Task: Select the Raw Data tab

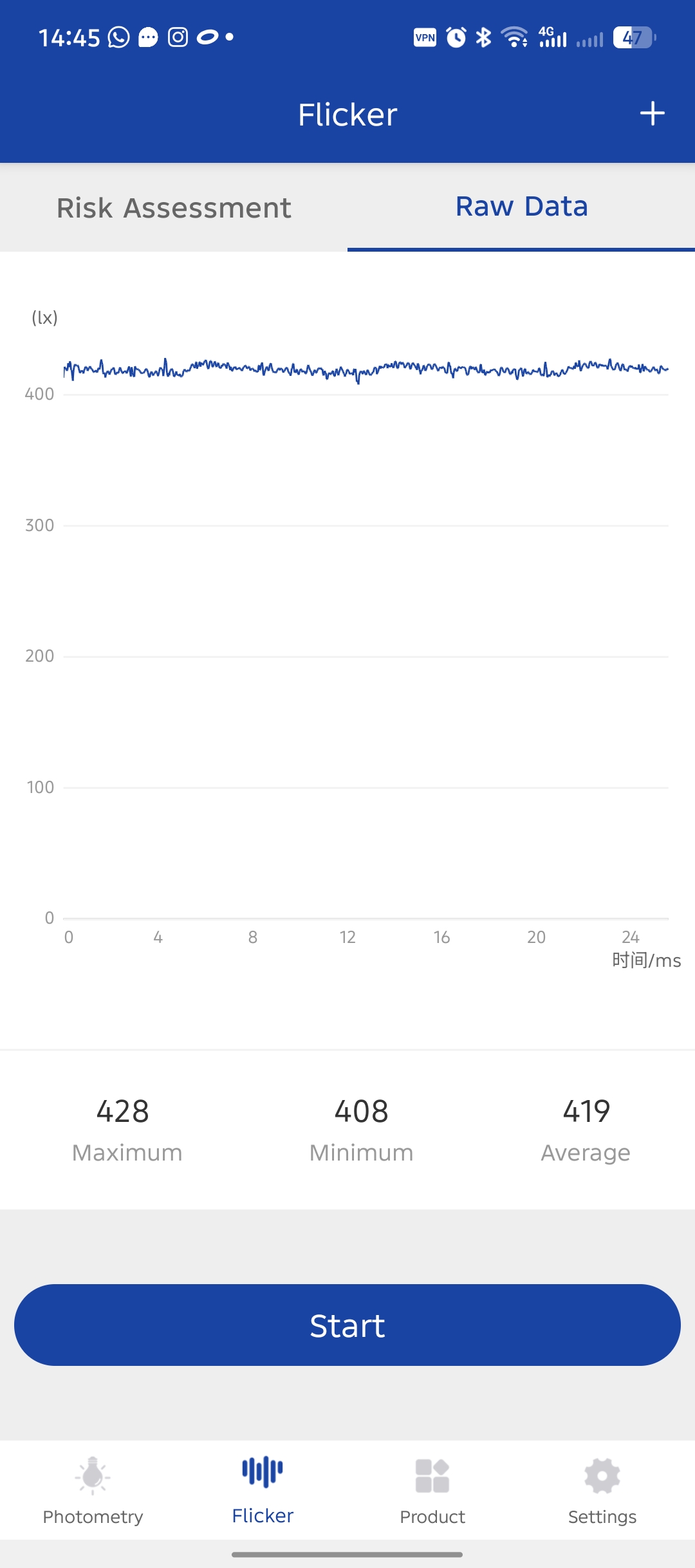Action: tap(521, 207)
